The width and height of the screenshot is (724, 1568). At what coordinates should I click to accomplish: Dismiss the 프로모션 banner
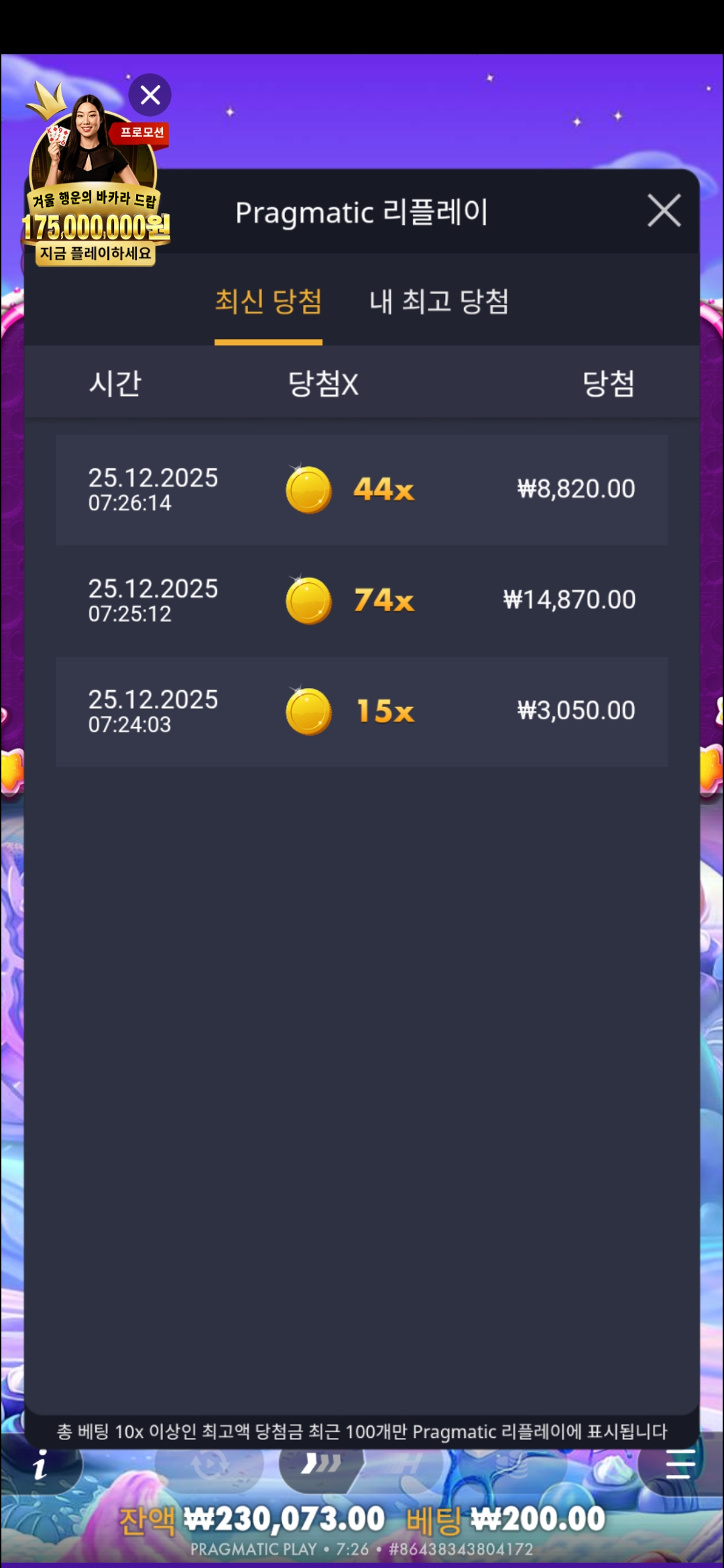tap(150, 95)
